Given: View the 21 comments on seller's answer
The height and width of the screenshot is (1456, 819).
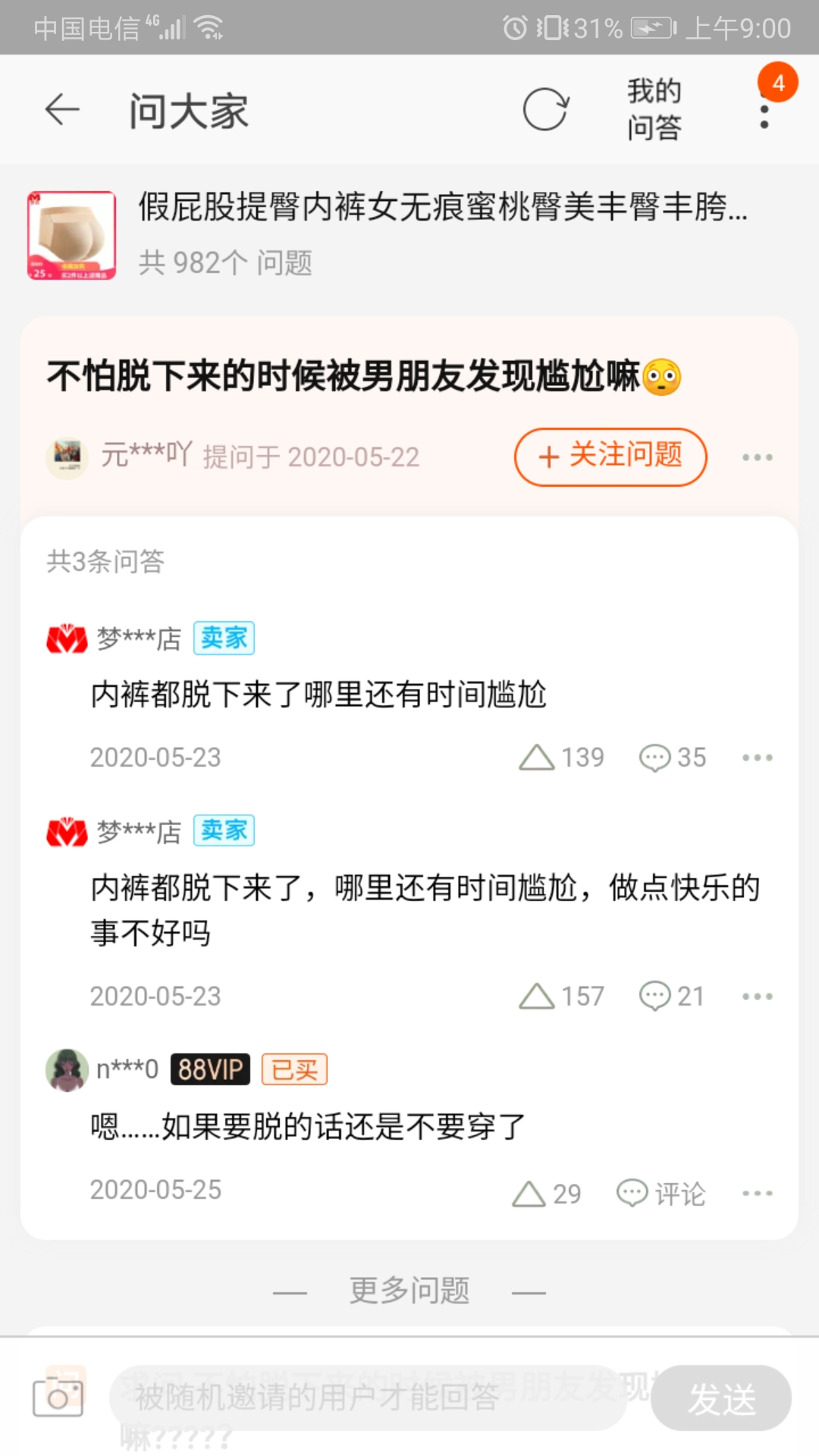Looking at the screenshot, I should 672,996.
